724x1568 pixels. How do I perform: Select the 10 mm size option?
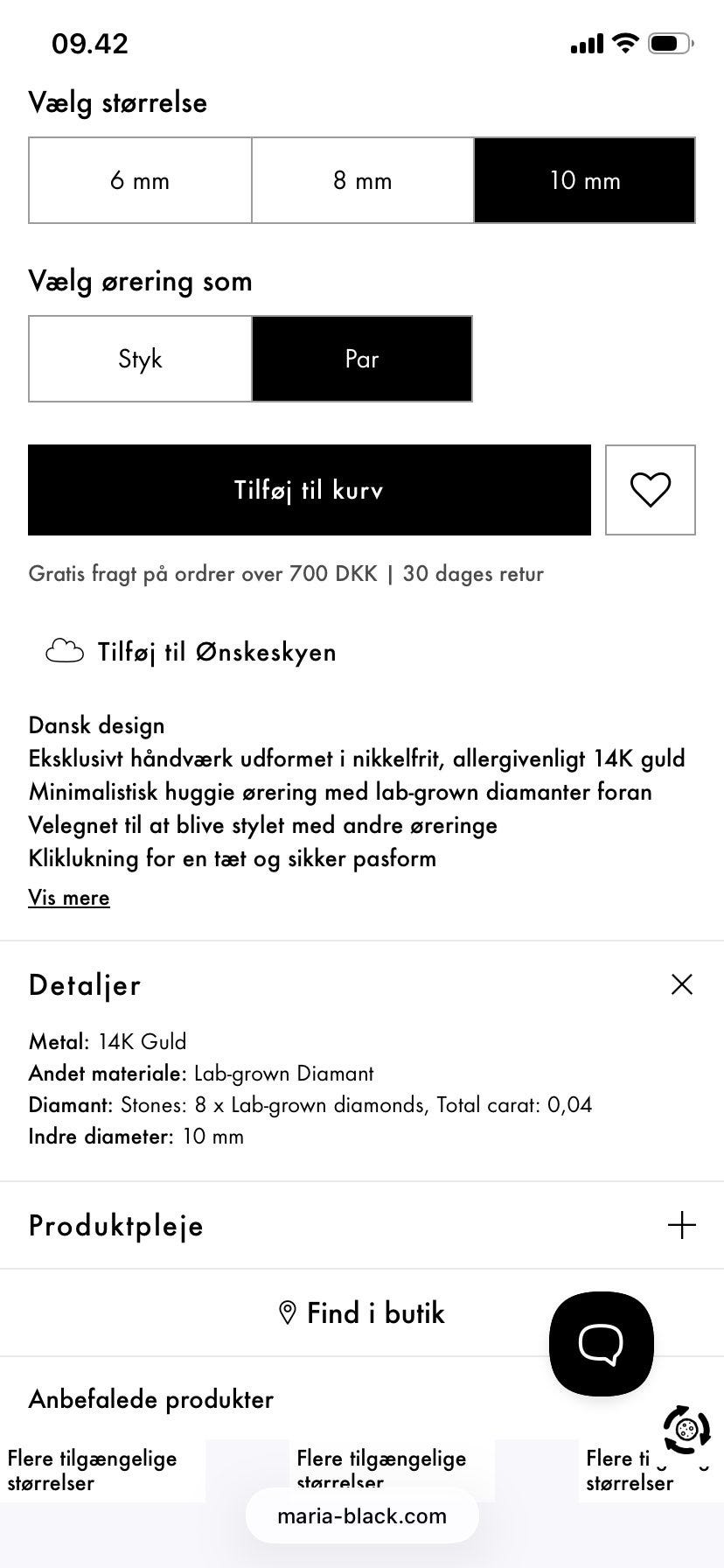click(x=585, y=180)
